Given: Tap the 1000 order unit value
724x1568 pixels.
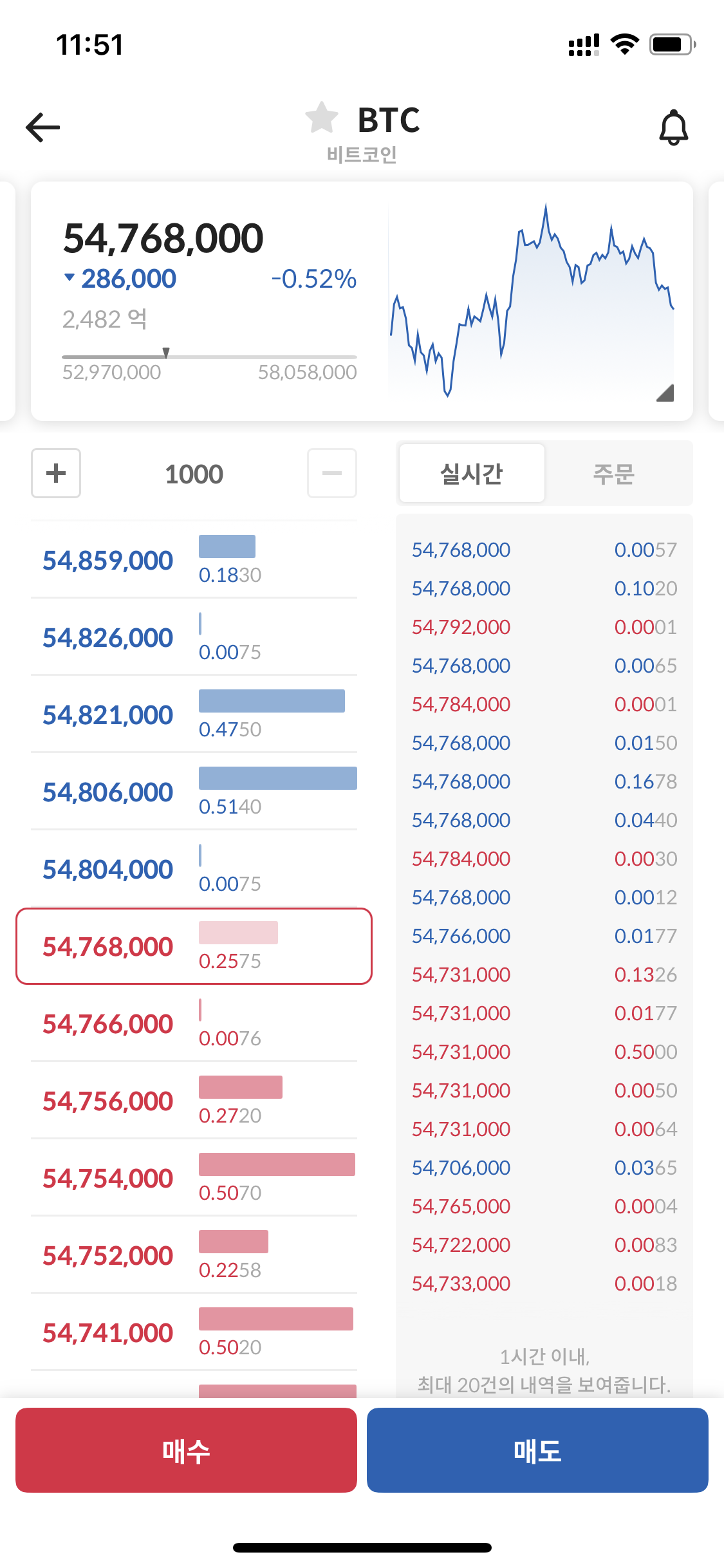Looking at the screenshot, I should pyautogui.click(x=194, y=473).
